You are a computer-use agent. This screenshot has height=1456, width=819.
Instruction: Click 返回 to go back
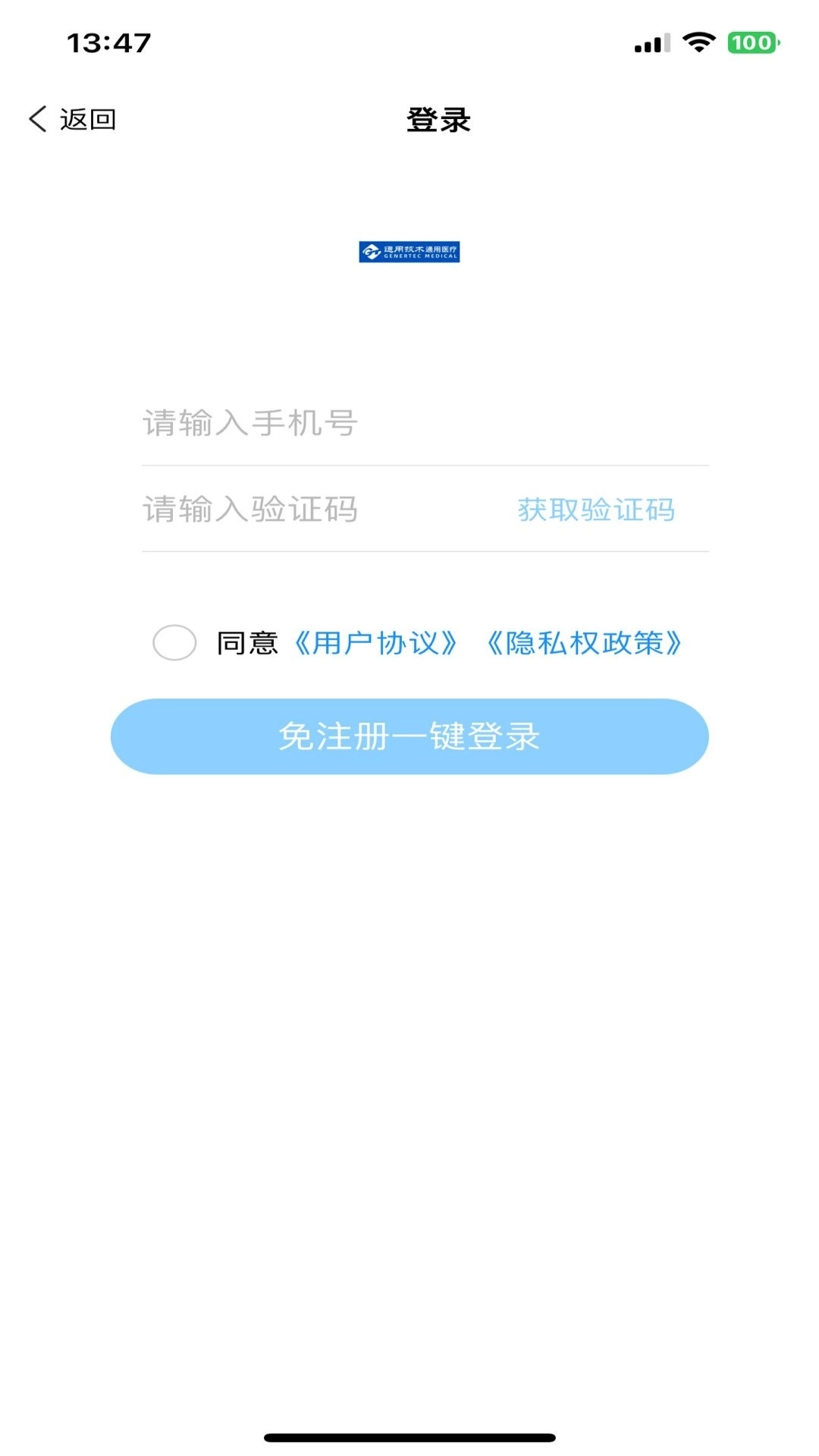pyautogui.click(x=86, y=119)
